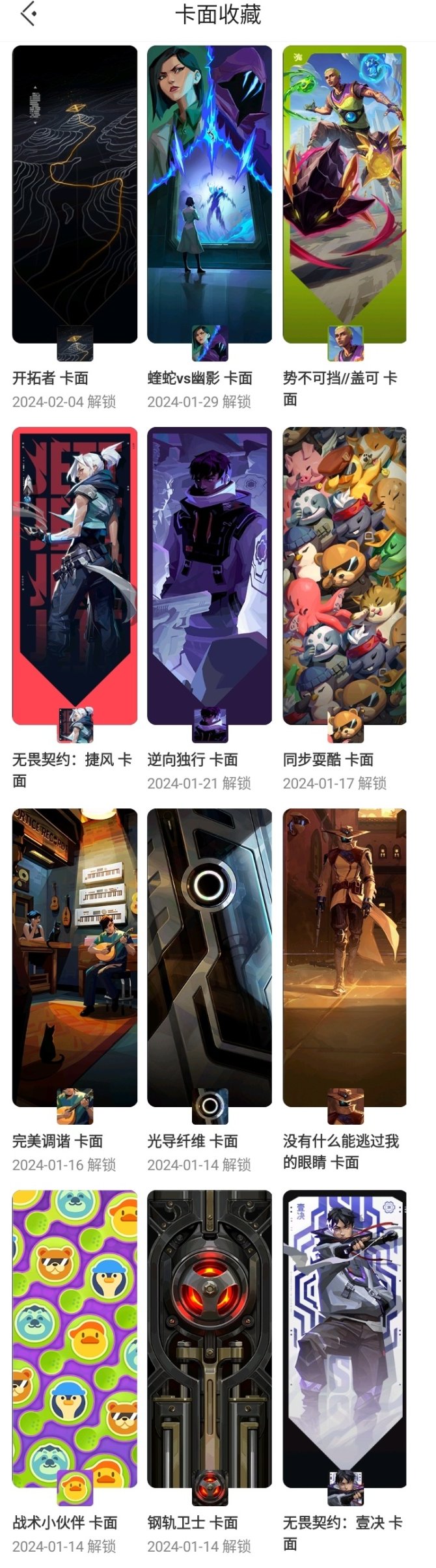Open the 势不可挡//盖可 card
Screen dimensions: 436x1568
pyautogui.click(x=344, y=194)
